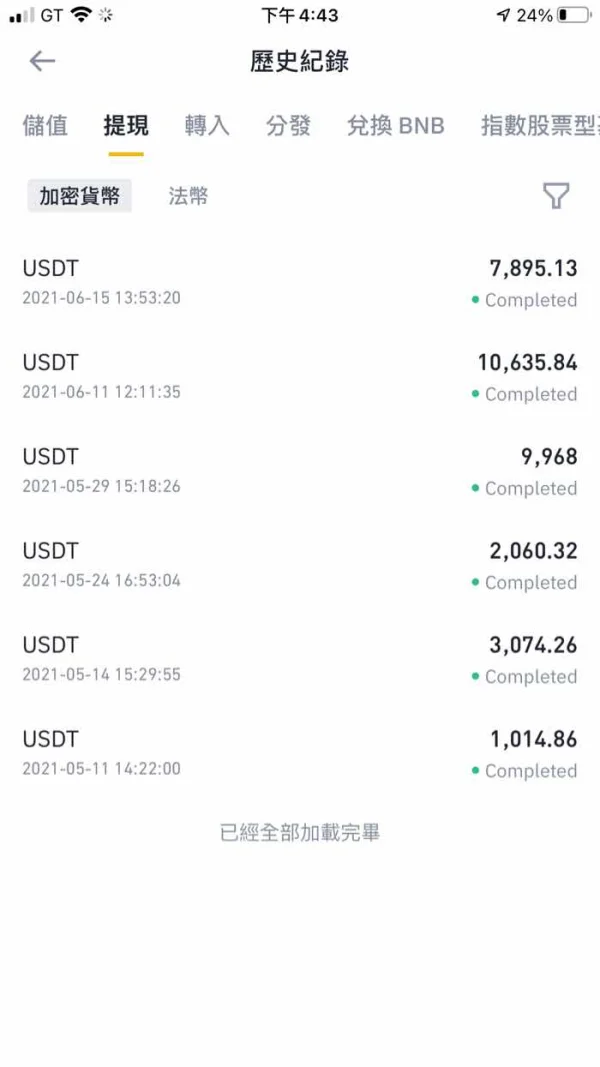Open the 10,635.84 USDT withdrawal record
Viewport: 600px width, 1067px height.
coord(300,377)
